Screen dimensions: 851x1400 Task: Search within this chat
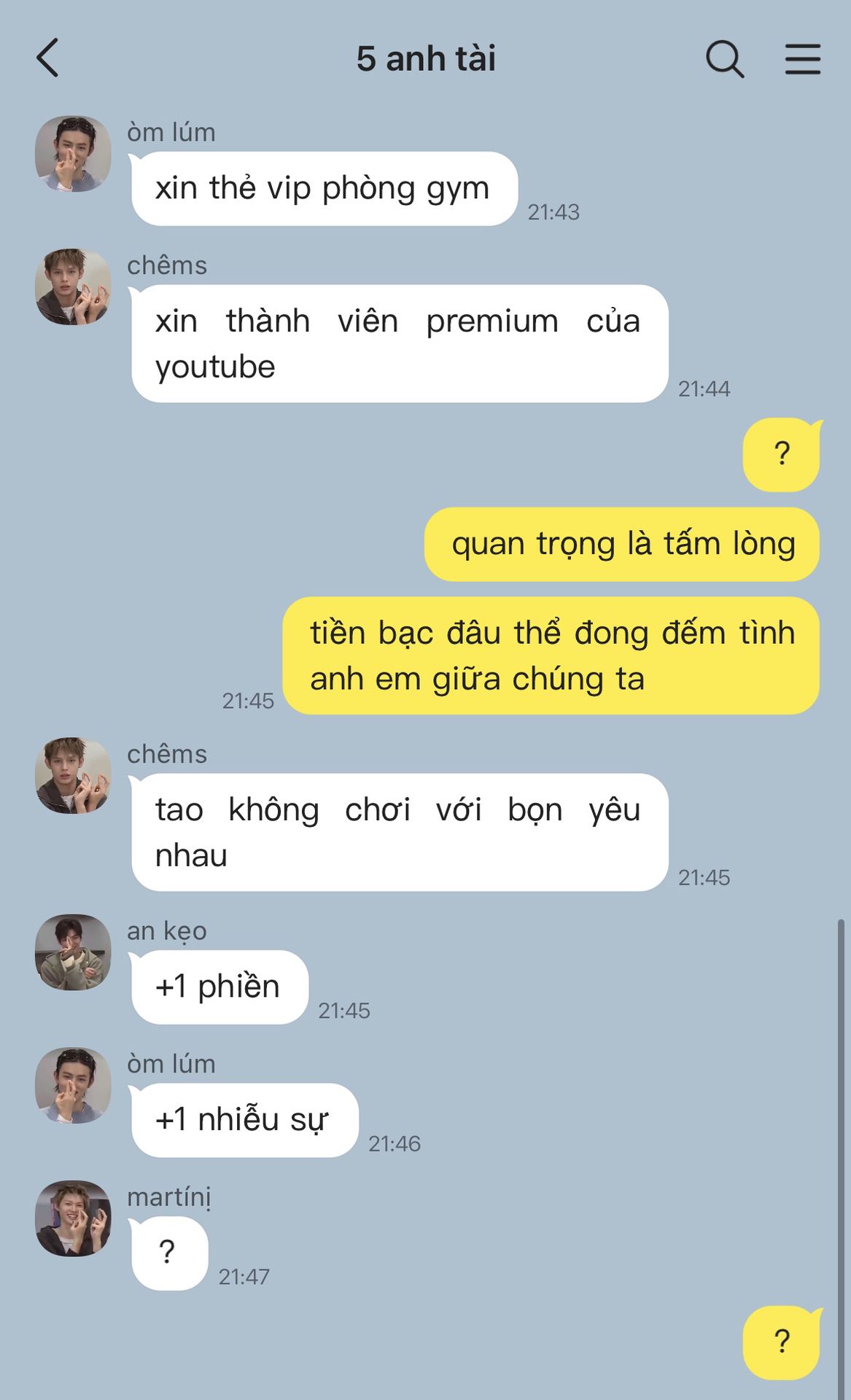point(724,58)
